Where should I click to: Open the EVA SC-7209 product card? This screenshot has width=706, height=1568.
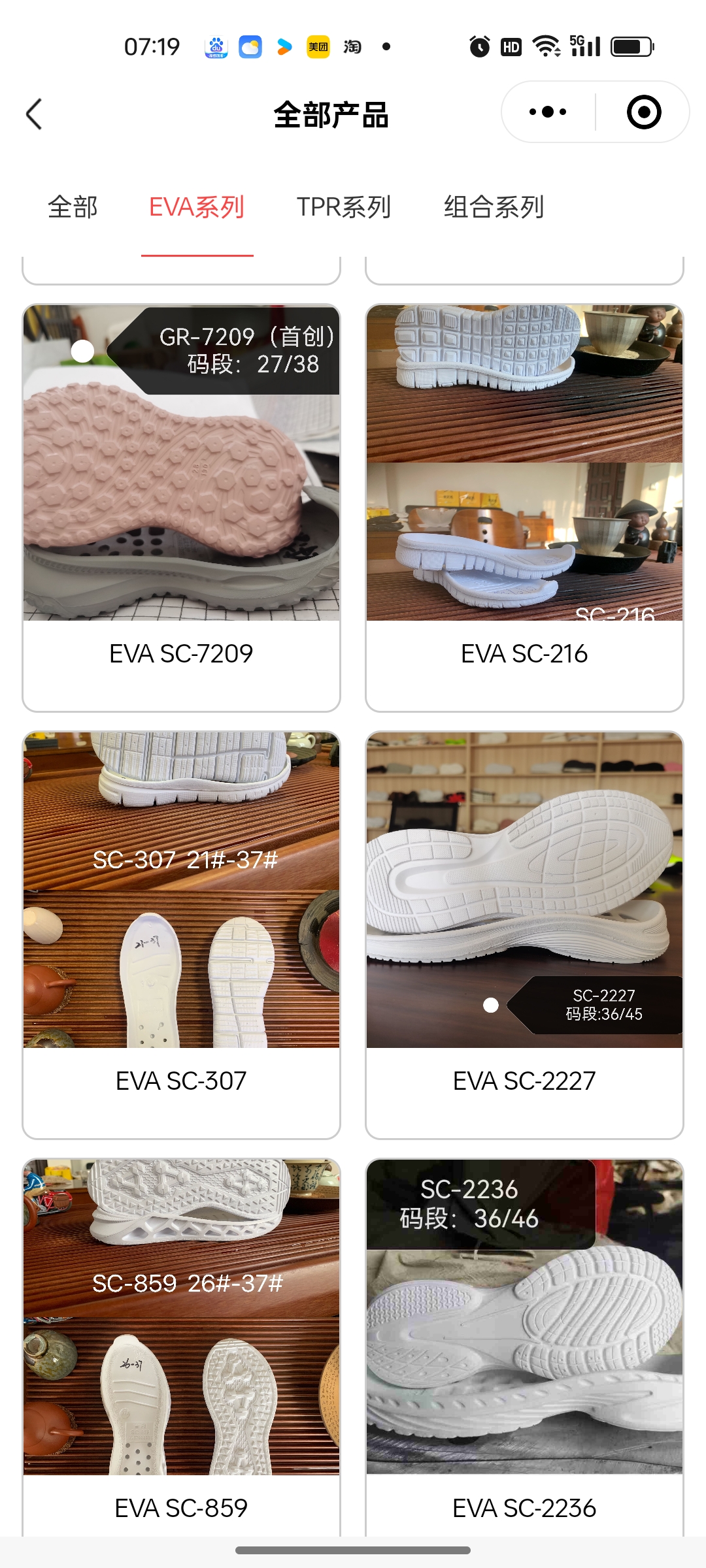pos(181,507)
